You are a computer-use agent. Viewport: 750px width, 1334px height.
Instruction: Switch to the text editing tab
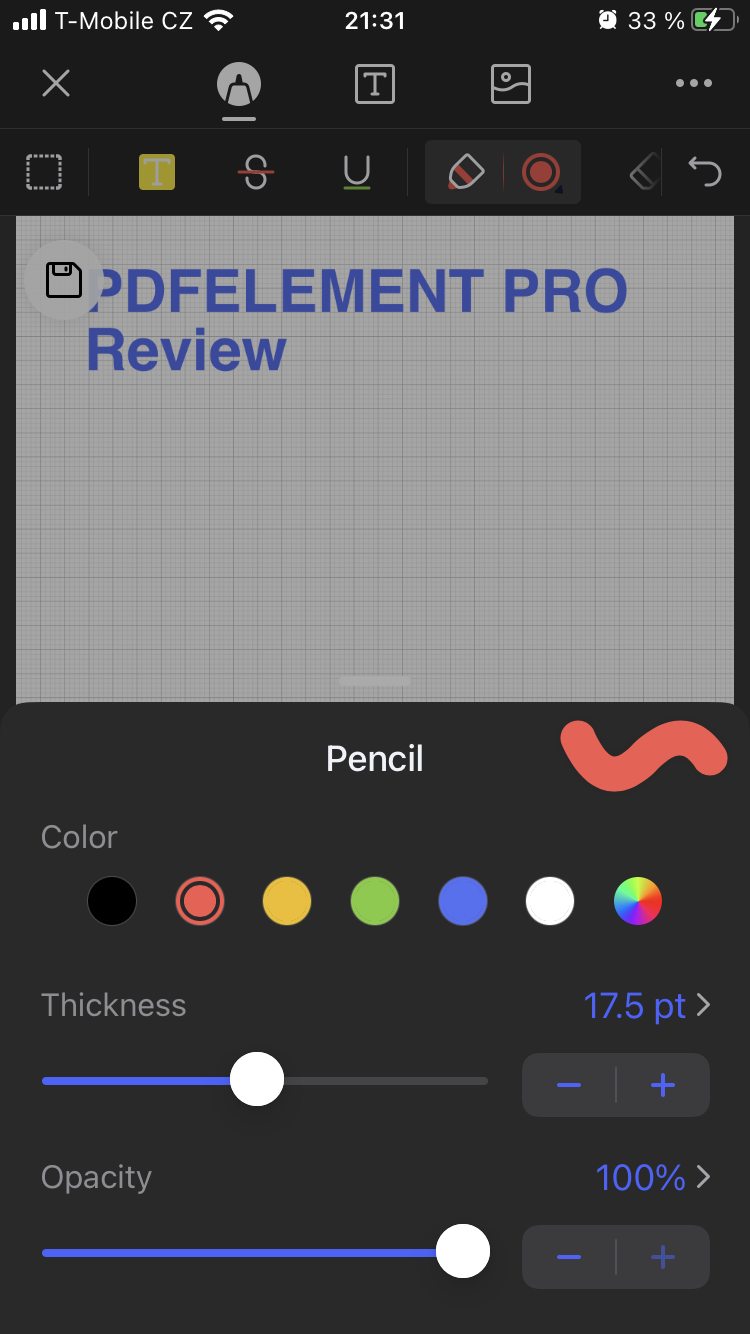click(x=375, y=84)
